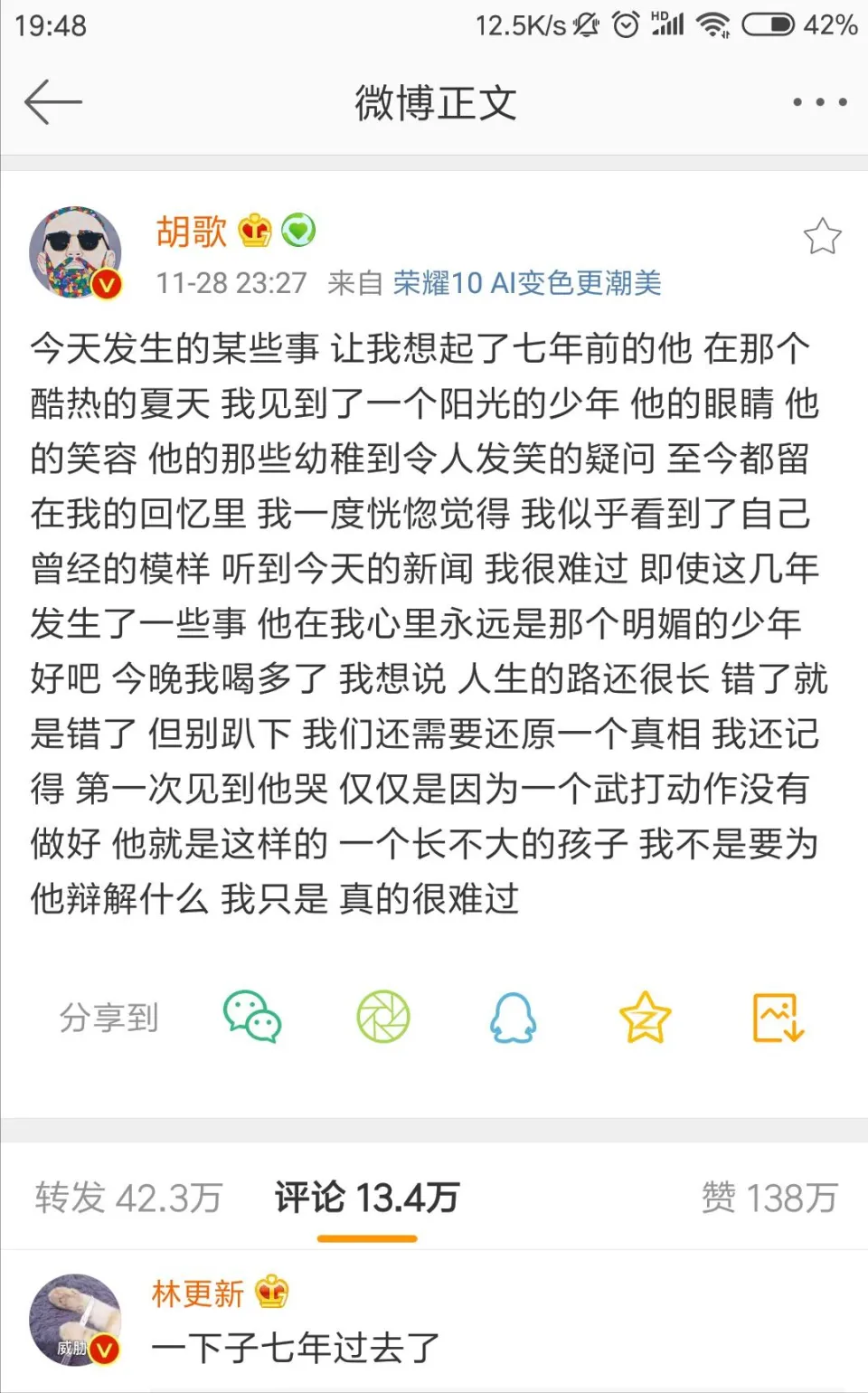Favorite this post with the star icon

(822, 237)
